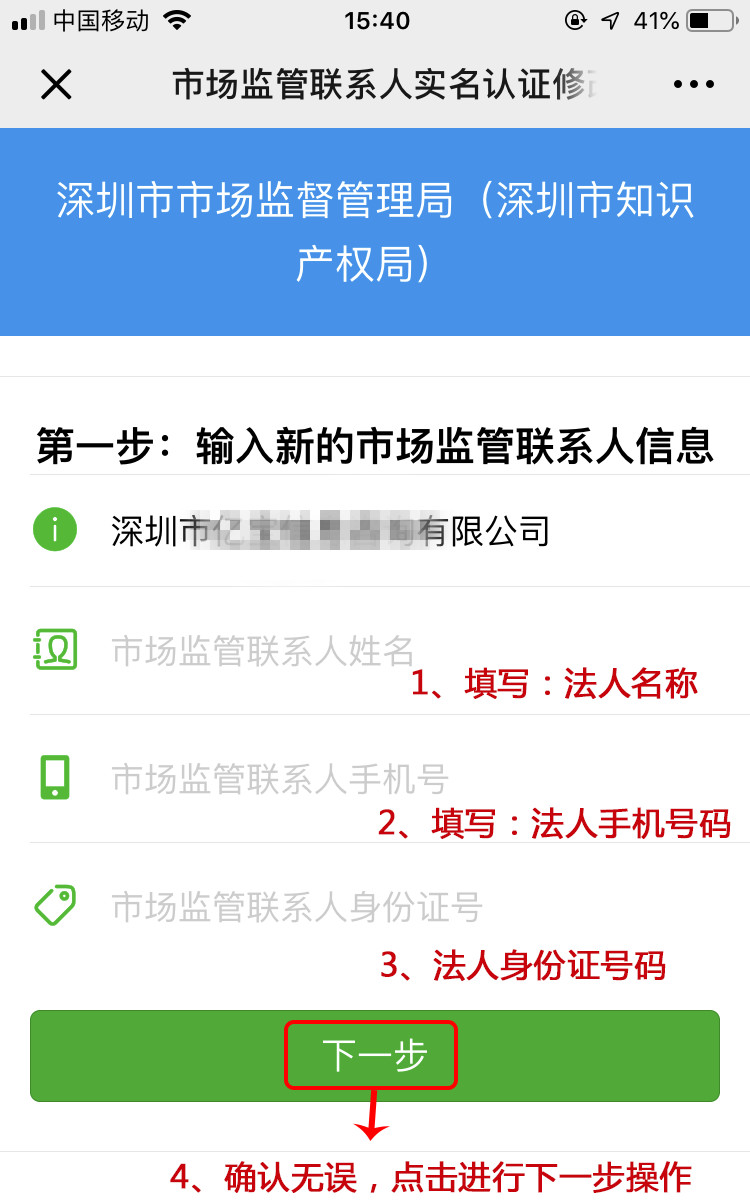Image resolution: width=750 pixels, height=1202 pixels.
Task: Open the three-dot overflow menu
Action: pos(694,85)
